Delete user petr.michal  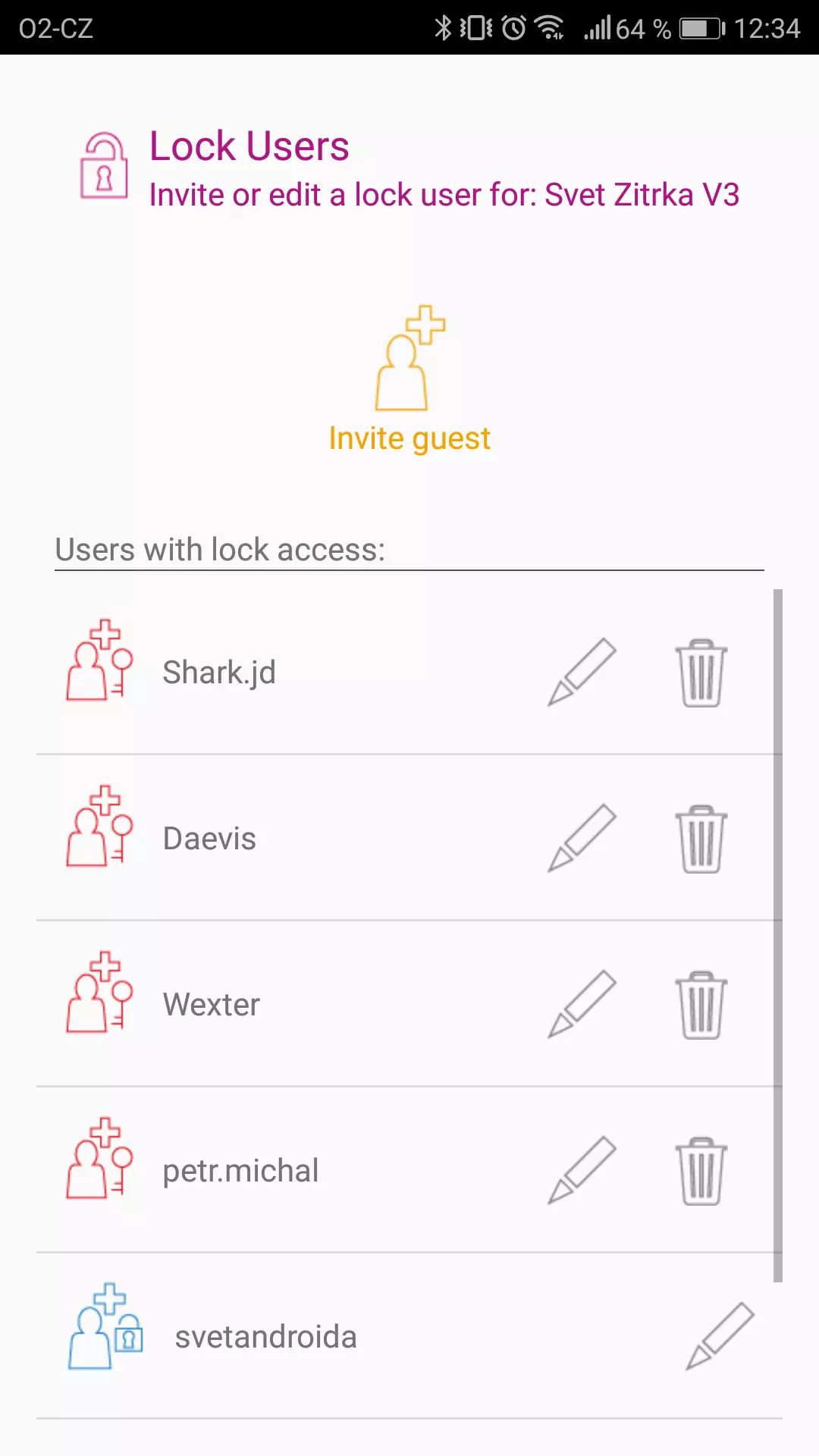[x=701, y=1171]
